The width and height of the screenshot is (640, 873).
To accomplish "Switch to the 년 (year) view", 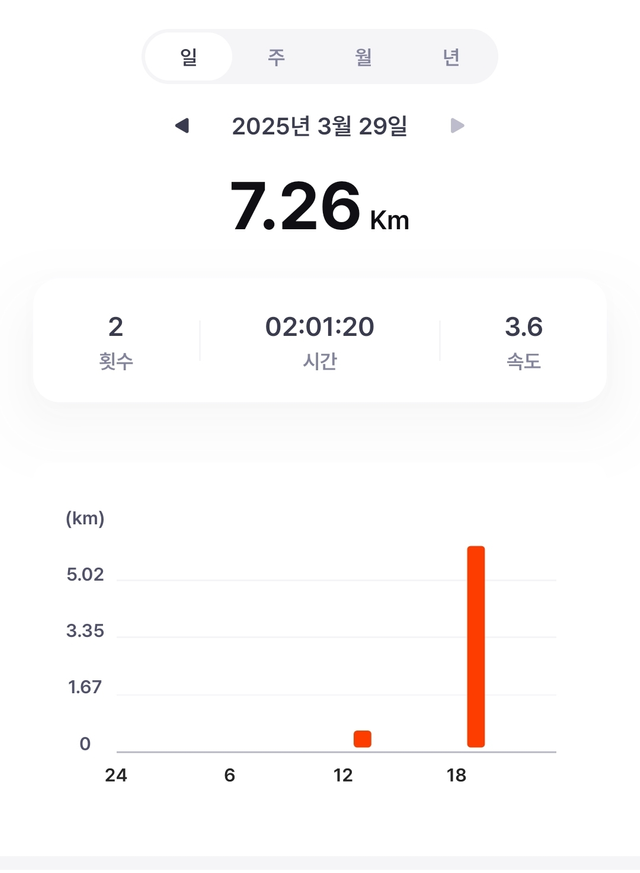I will (451, 57).
